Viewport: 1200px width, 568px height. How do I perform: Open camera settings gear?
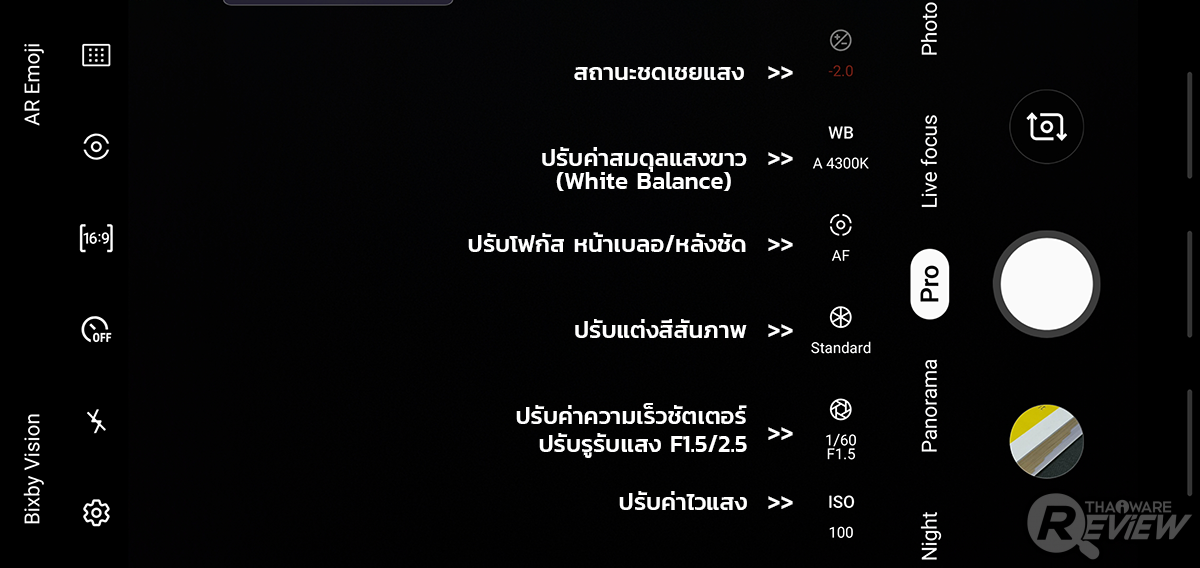pos(96,513)
